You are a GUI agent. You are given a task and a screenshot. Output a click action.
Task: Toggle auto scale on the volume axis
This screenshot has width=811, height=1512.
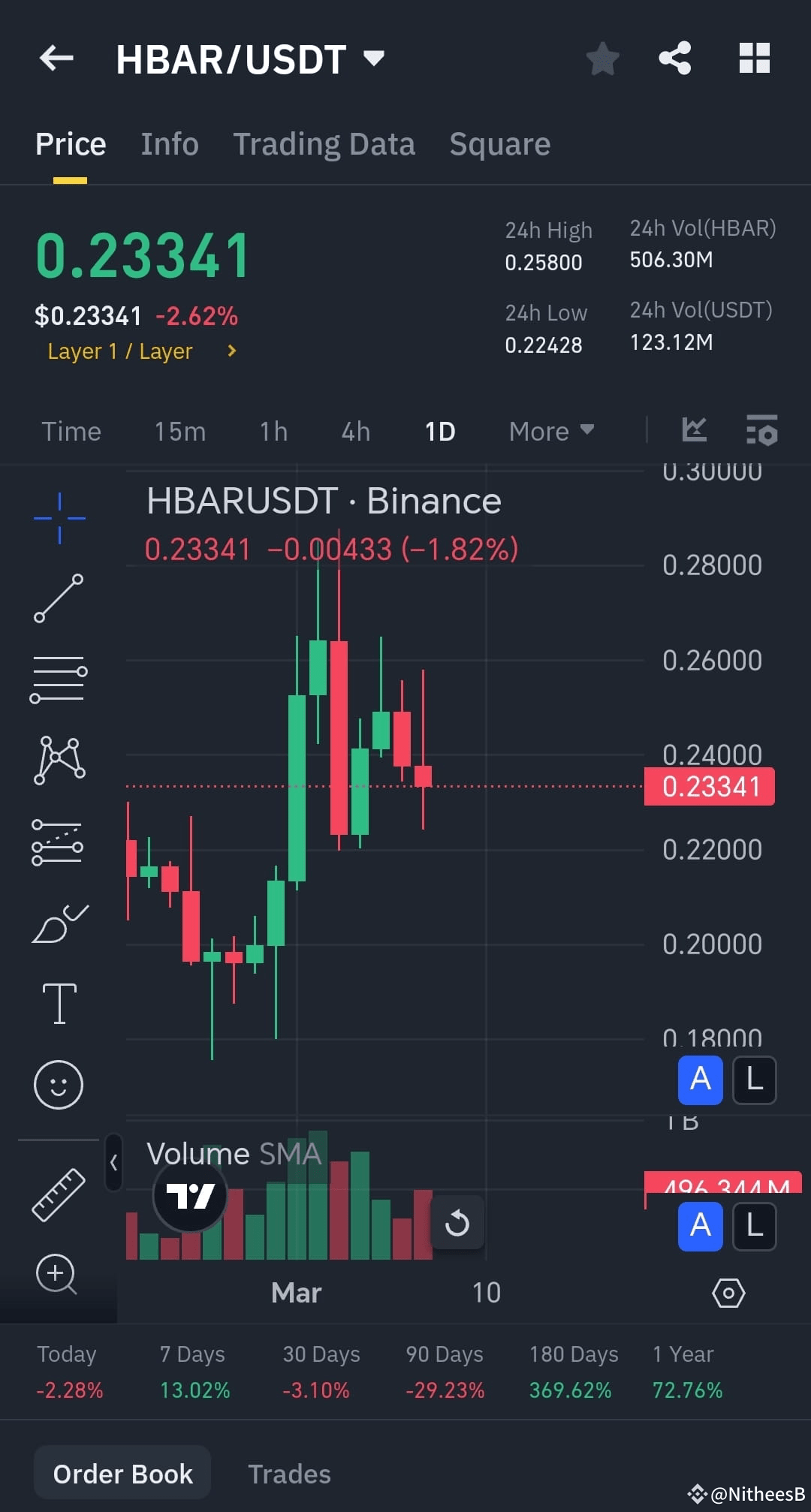coord(699,1227)
